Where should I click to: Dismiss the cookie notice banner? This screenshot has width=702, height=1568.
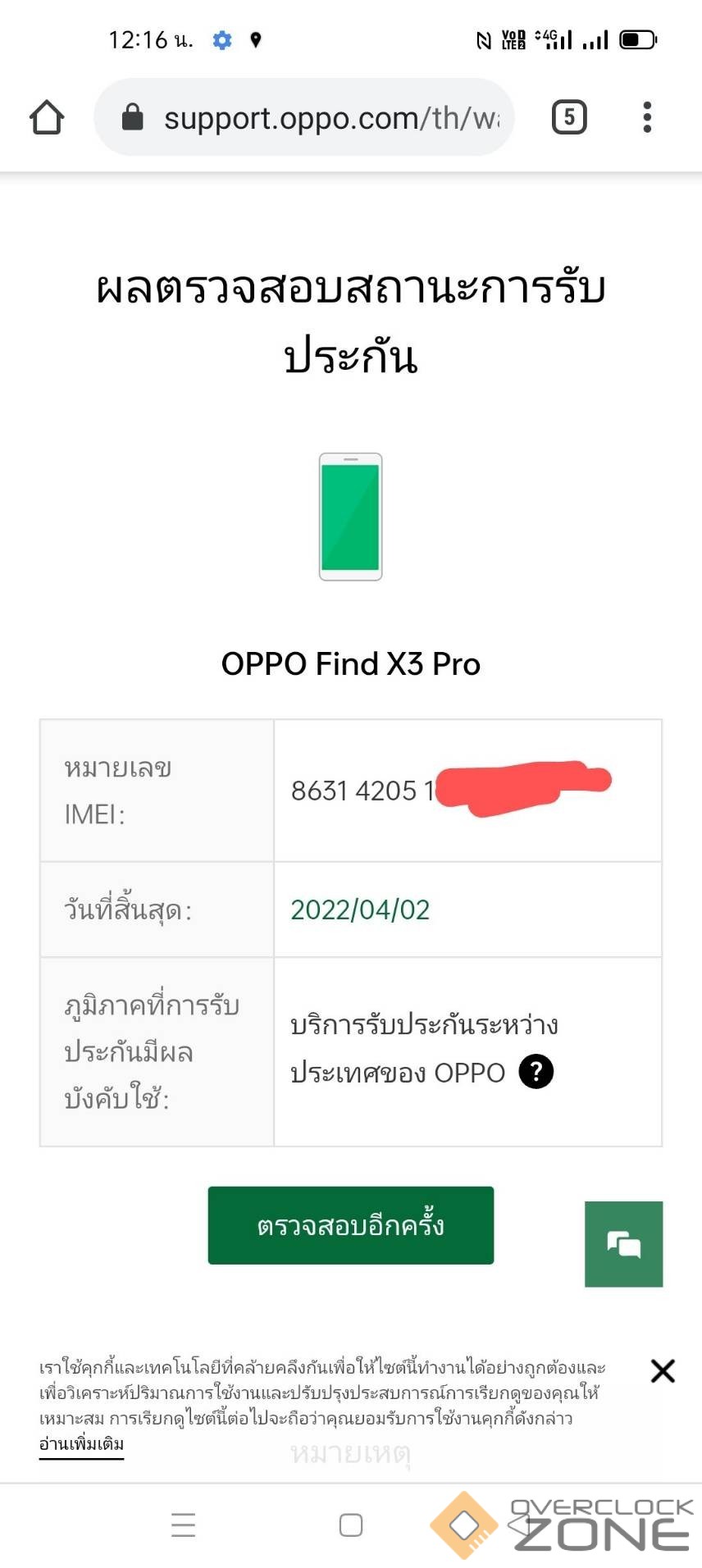coord(663,1370)
